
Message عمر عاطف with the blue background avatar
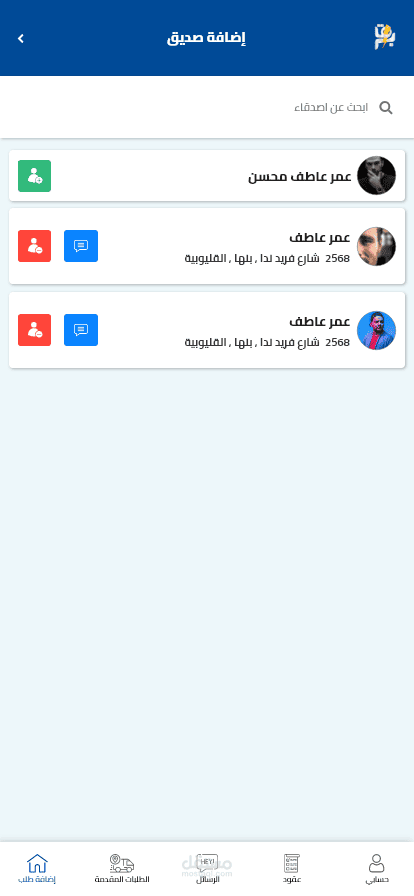[x=81, y=330]
